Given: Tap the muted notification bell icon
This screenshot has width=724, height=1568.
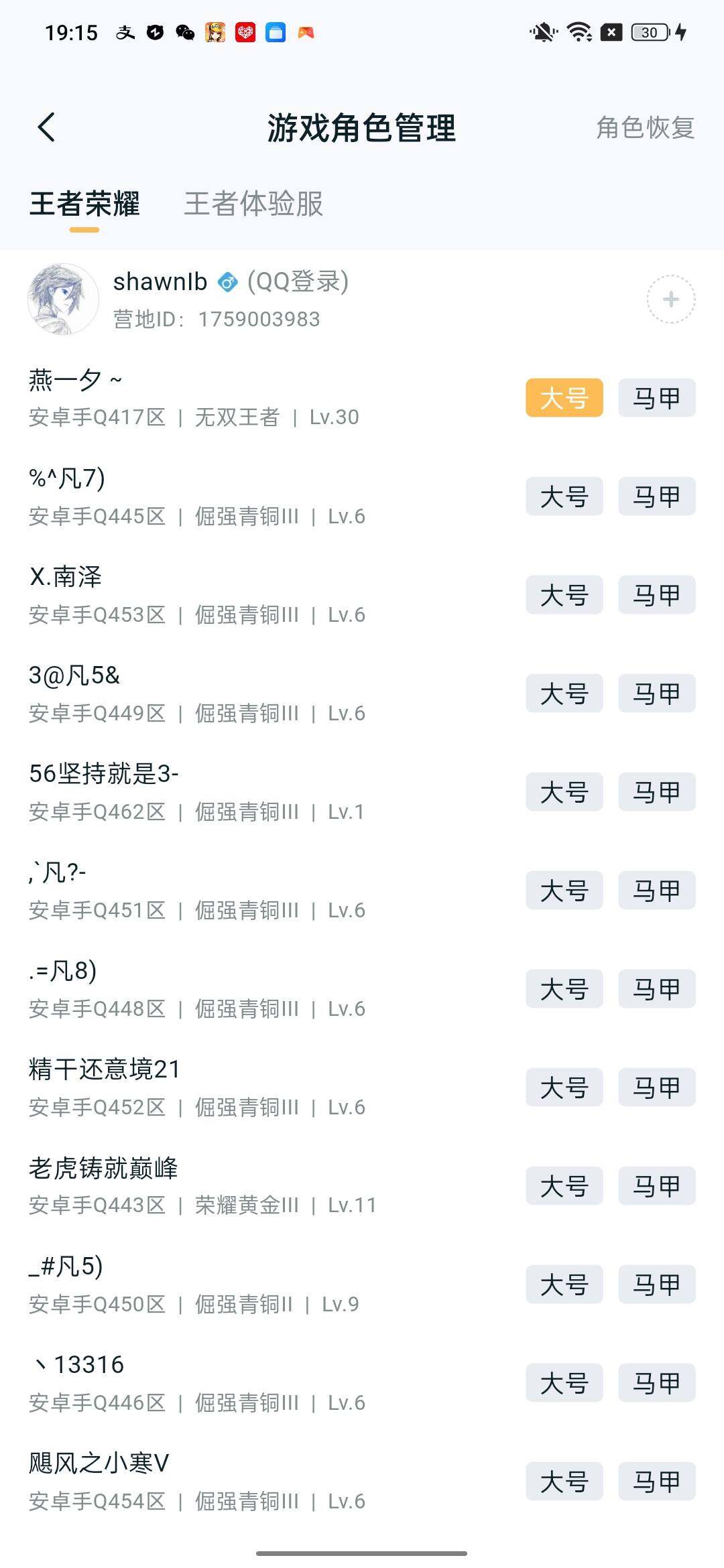Looking at the screenshot, I should 543,31.
